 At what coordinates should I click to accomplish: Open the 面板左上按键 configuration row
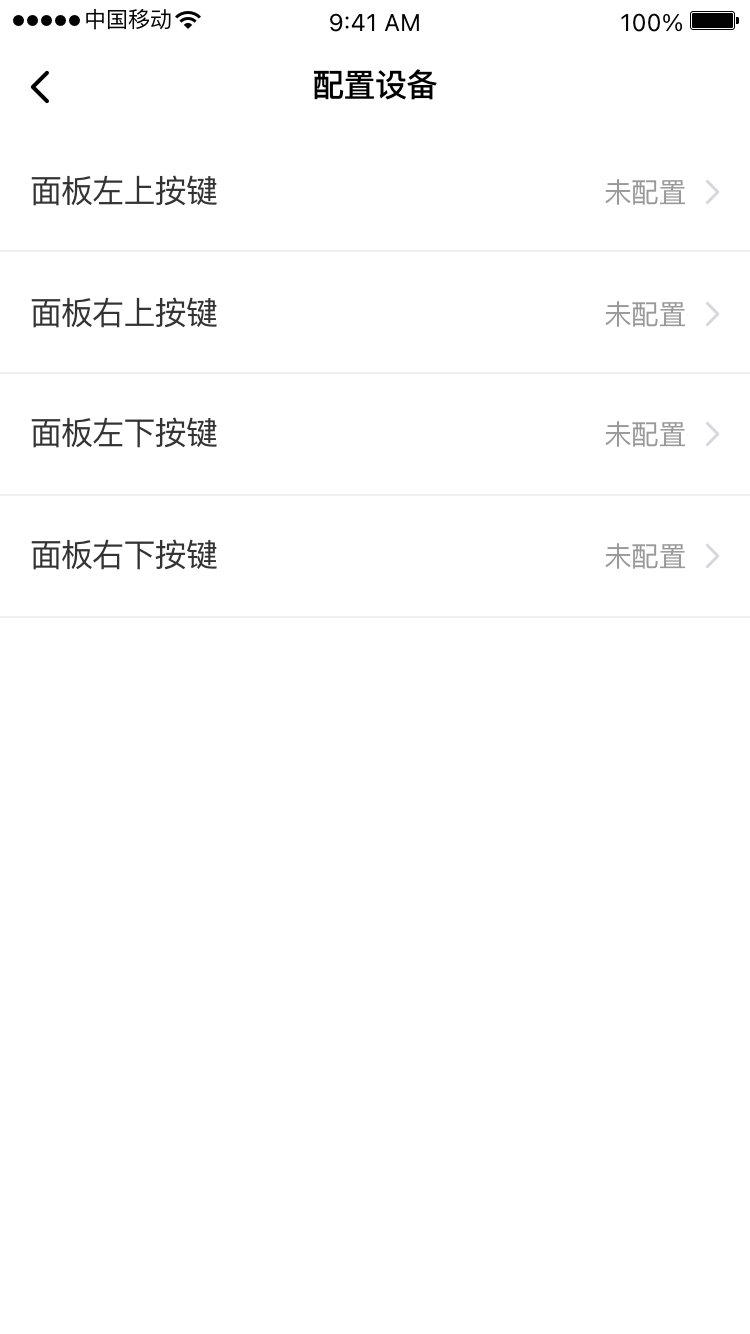pyautogui.click(x=375, y=191)
